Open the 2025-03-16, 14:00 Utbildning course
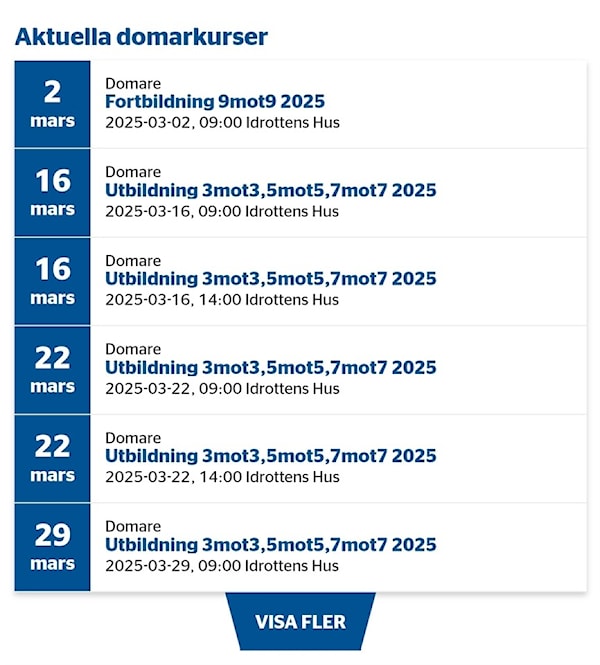Screen dimensions: 600x665 [x=270, y=279]
